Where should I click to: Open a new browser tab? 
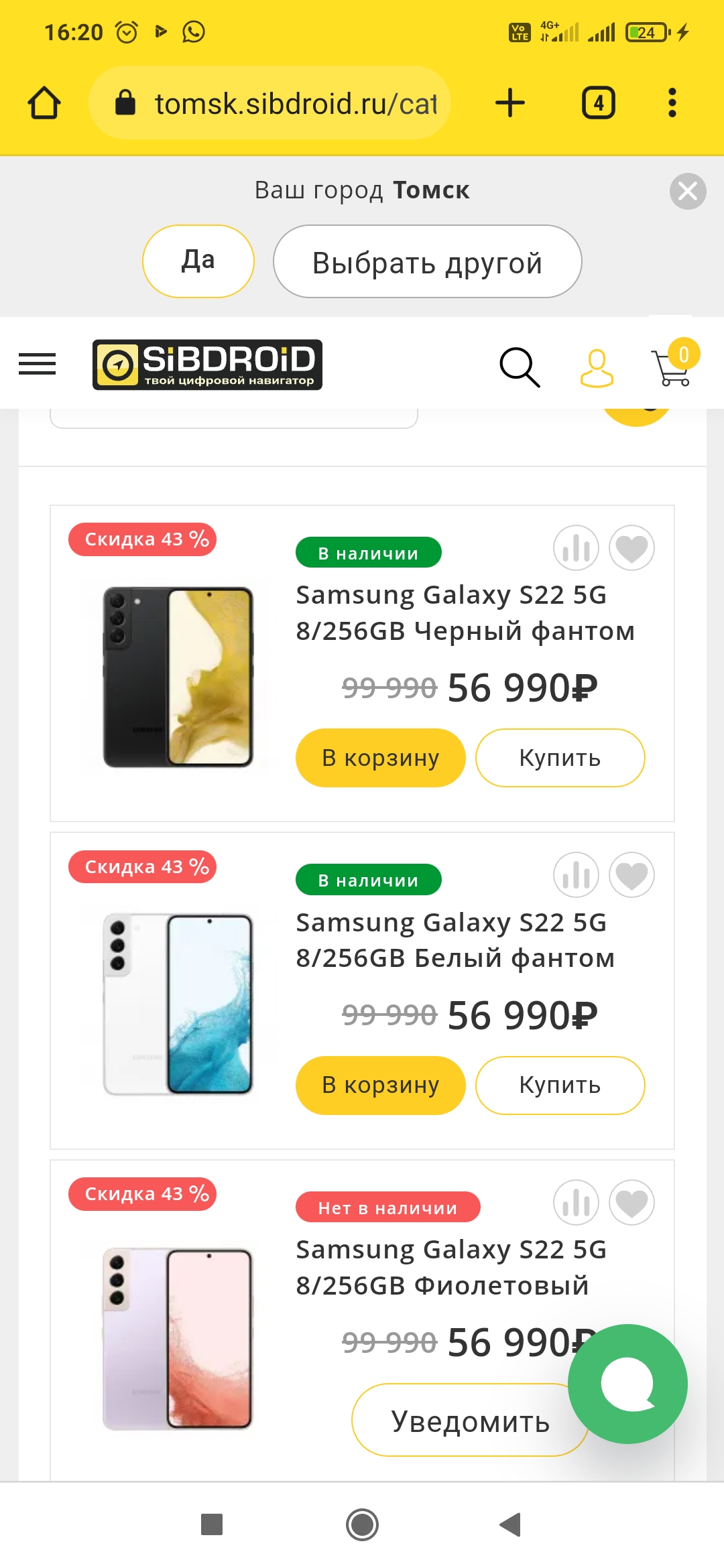pyautogui.click(x=511, y=102)
